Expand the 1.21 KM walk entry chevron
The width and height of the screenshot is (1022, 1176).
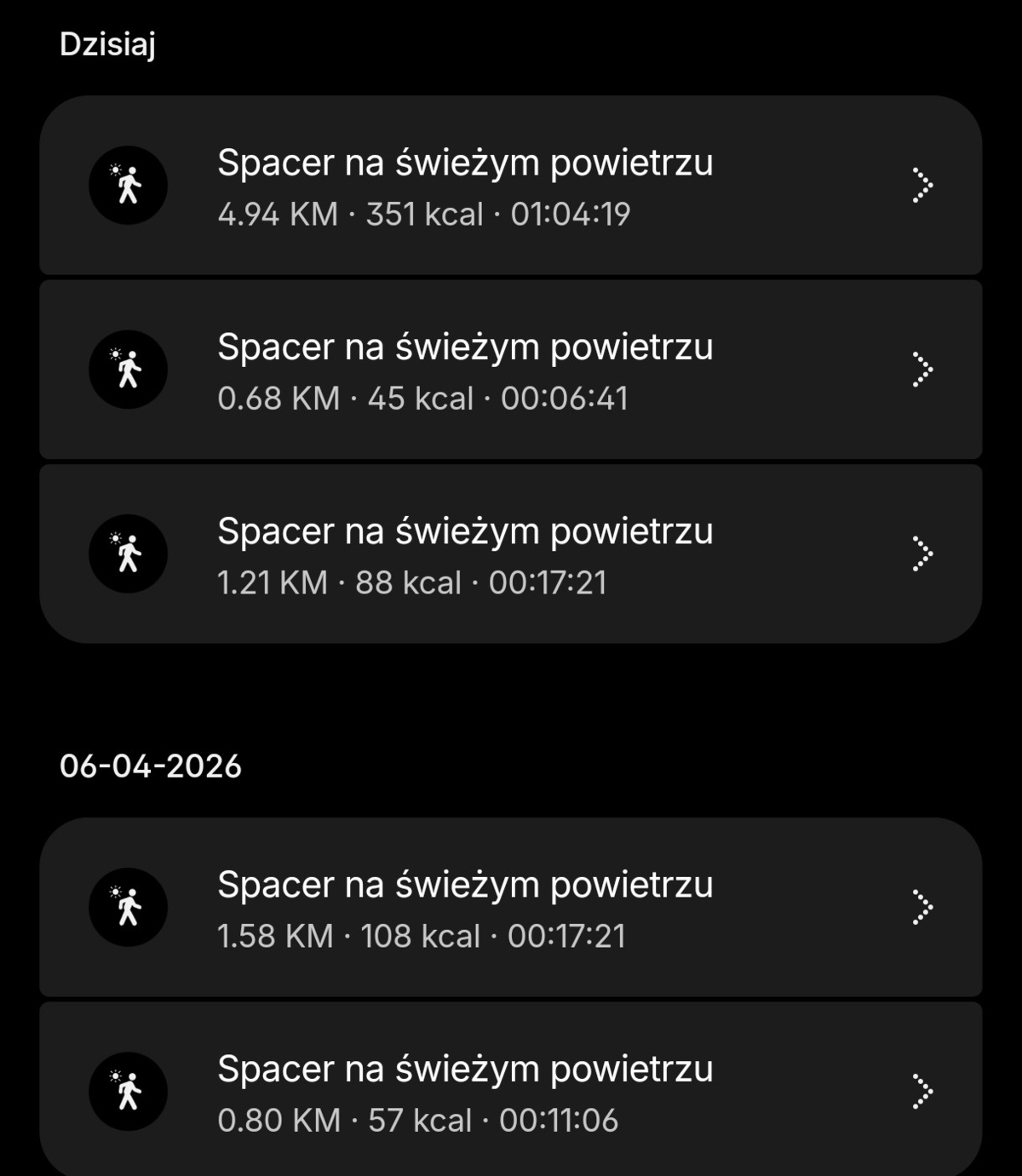click(922, 554)
